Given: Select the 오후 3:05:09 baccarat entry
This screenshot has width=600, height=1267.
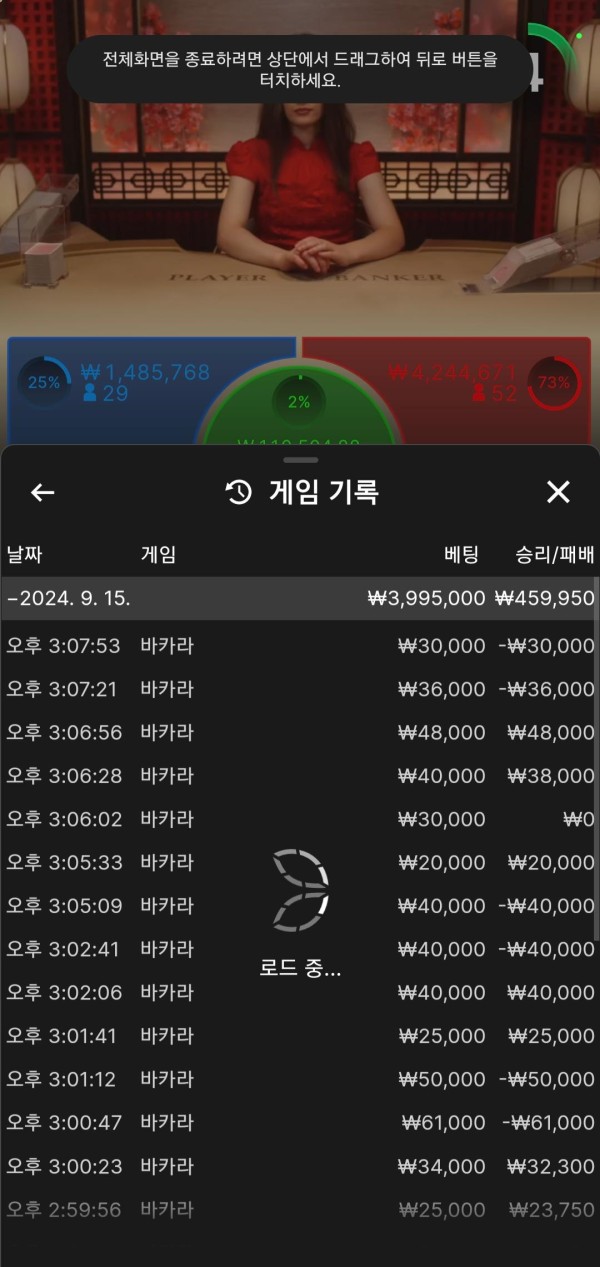Looking at the screenshot, I should pyautogui.click(x=300, y=906).
